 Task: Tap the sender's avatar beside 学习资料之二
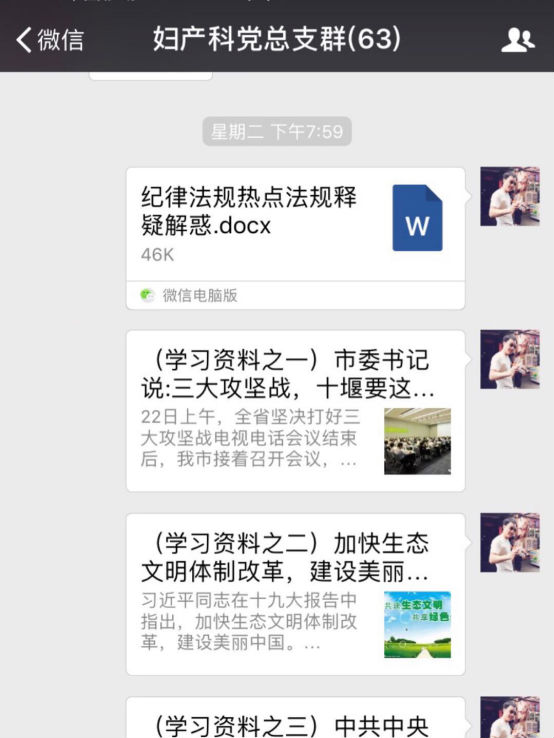coord(510,543)
